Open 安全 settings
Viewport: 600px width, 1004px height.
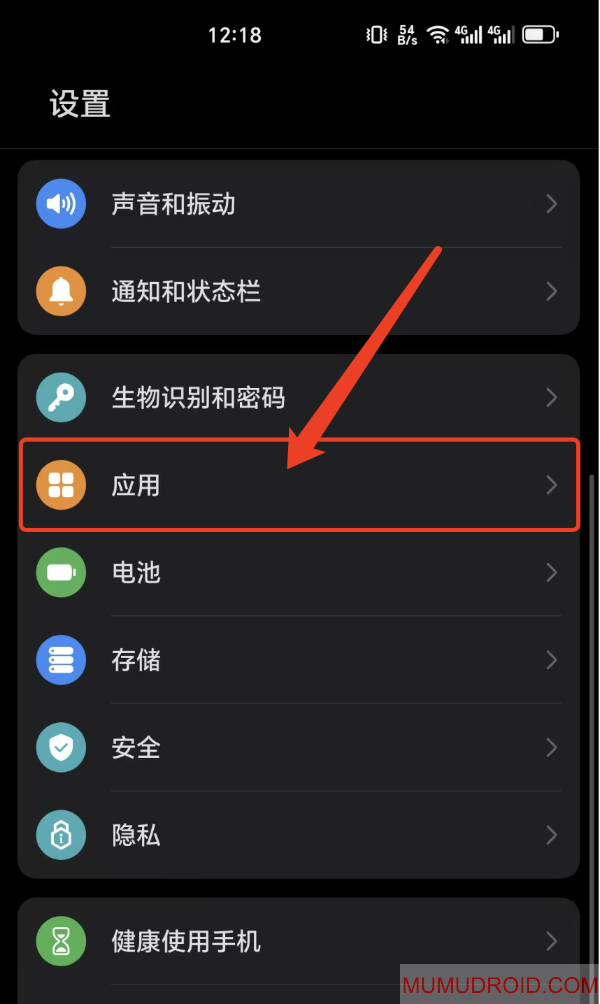pos(298,747)
